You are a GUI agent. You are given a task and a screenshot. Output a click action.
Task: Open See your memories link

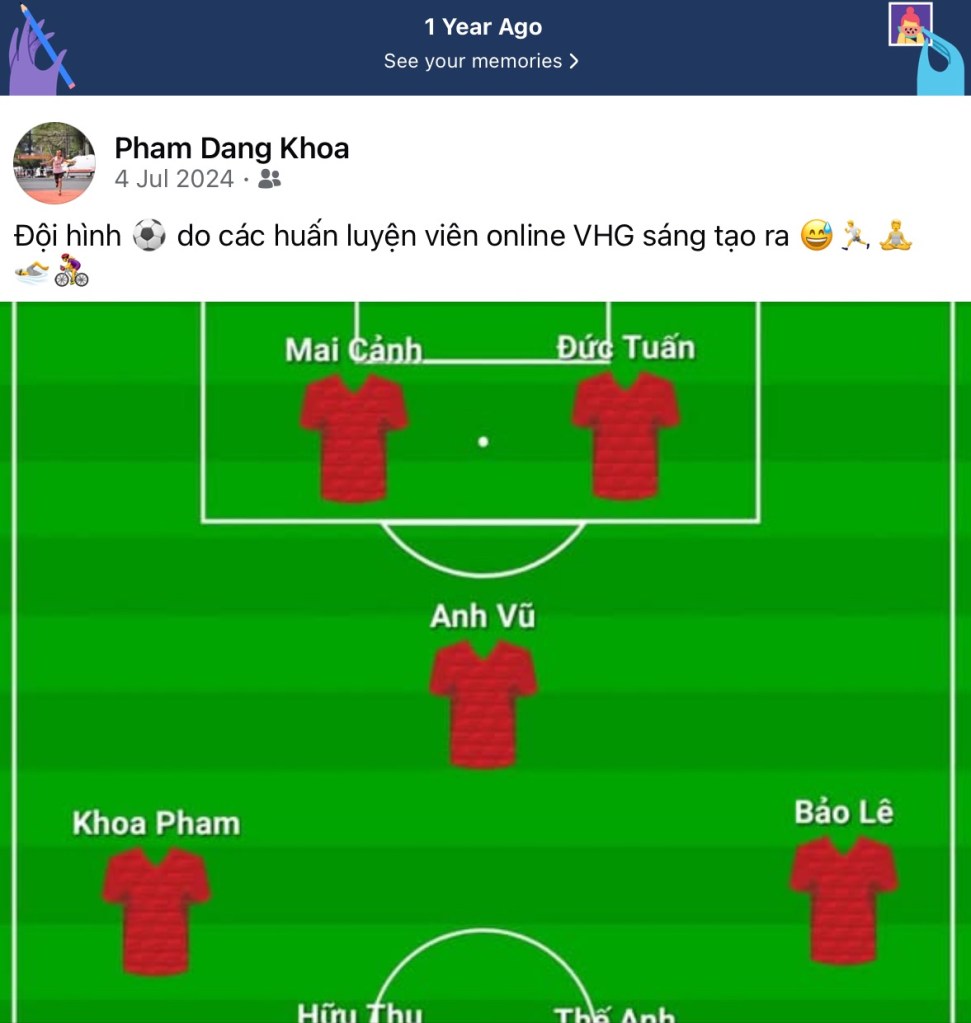pos(481,61)
